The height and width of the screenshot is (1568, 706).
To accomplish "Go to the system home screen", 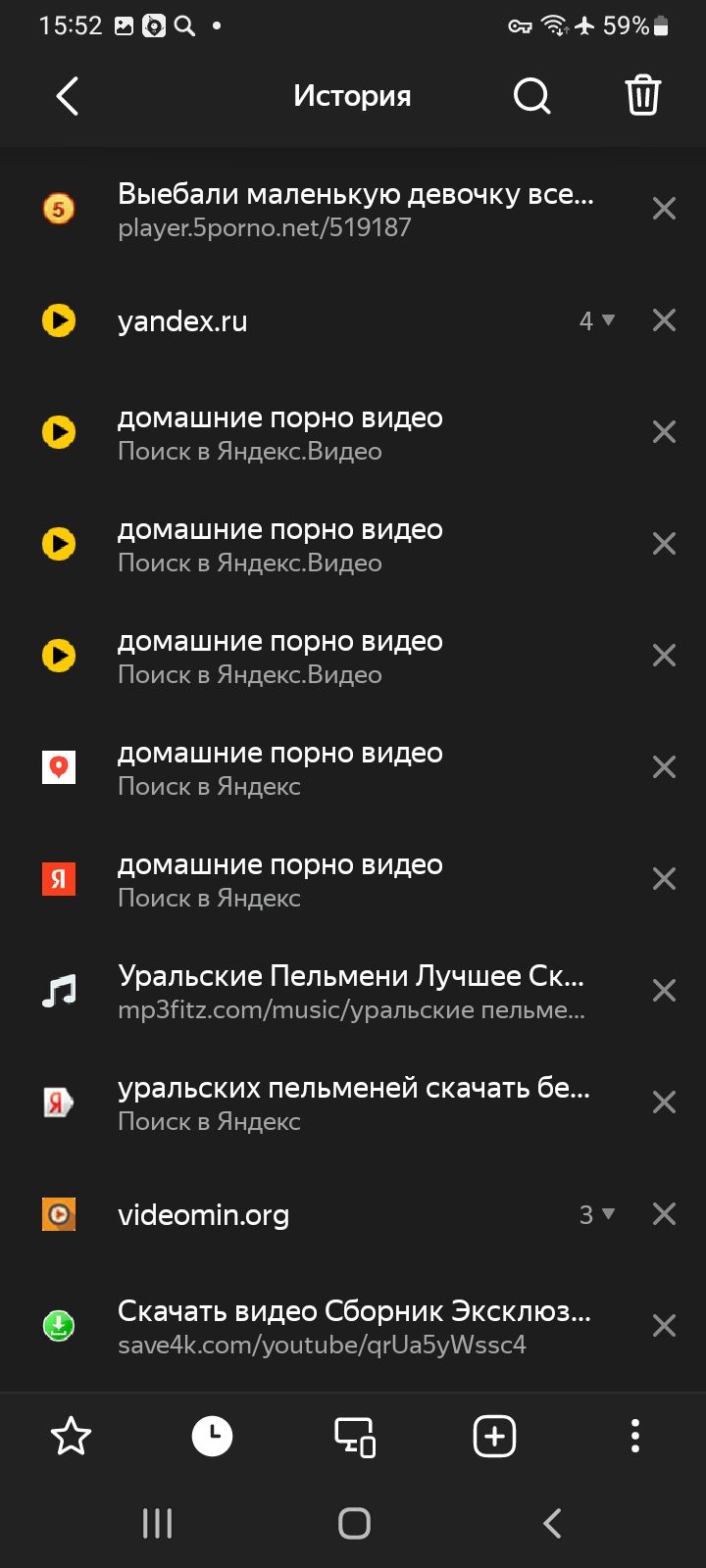I will pos(354,1523).
